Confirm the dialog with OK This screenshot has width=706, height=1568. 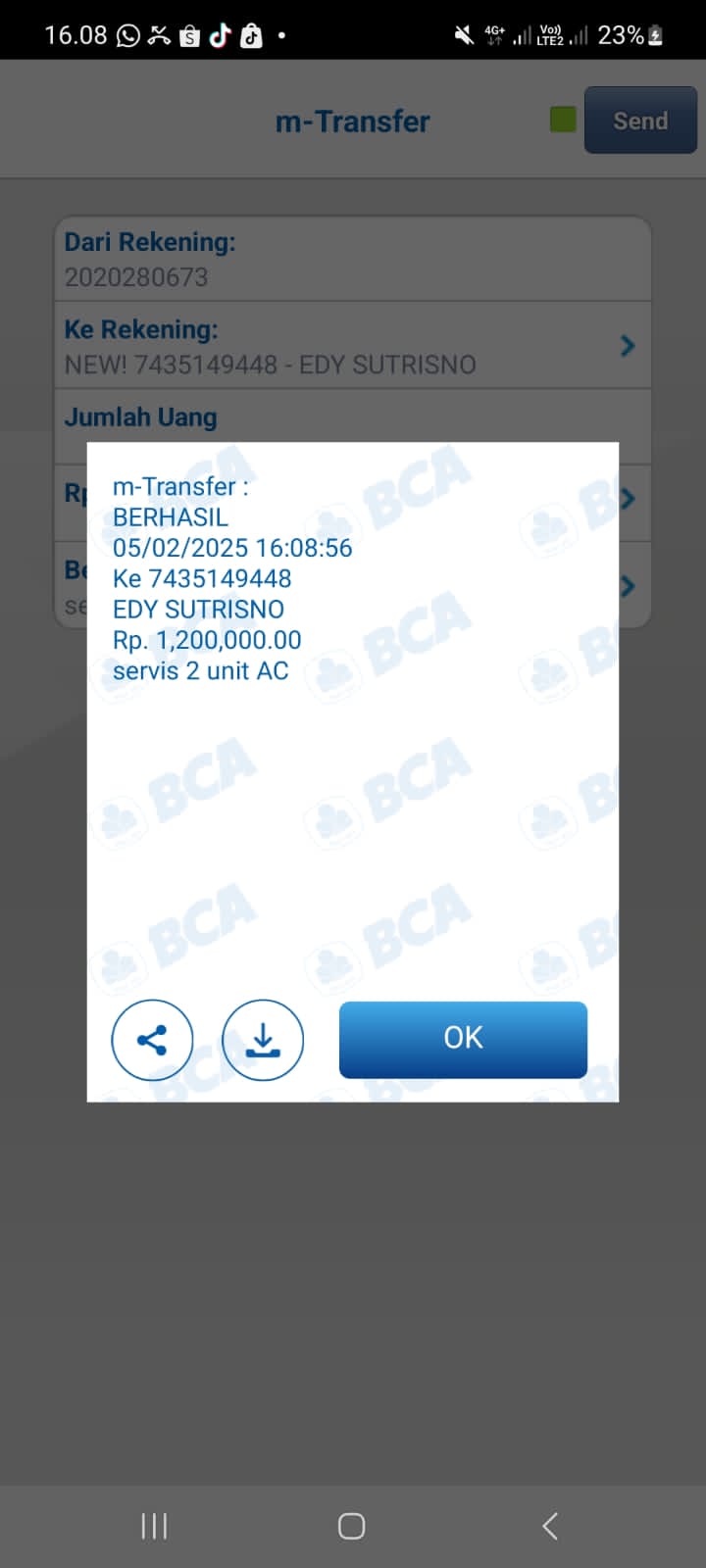click(463, 1039)
